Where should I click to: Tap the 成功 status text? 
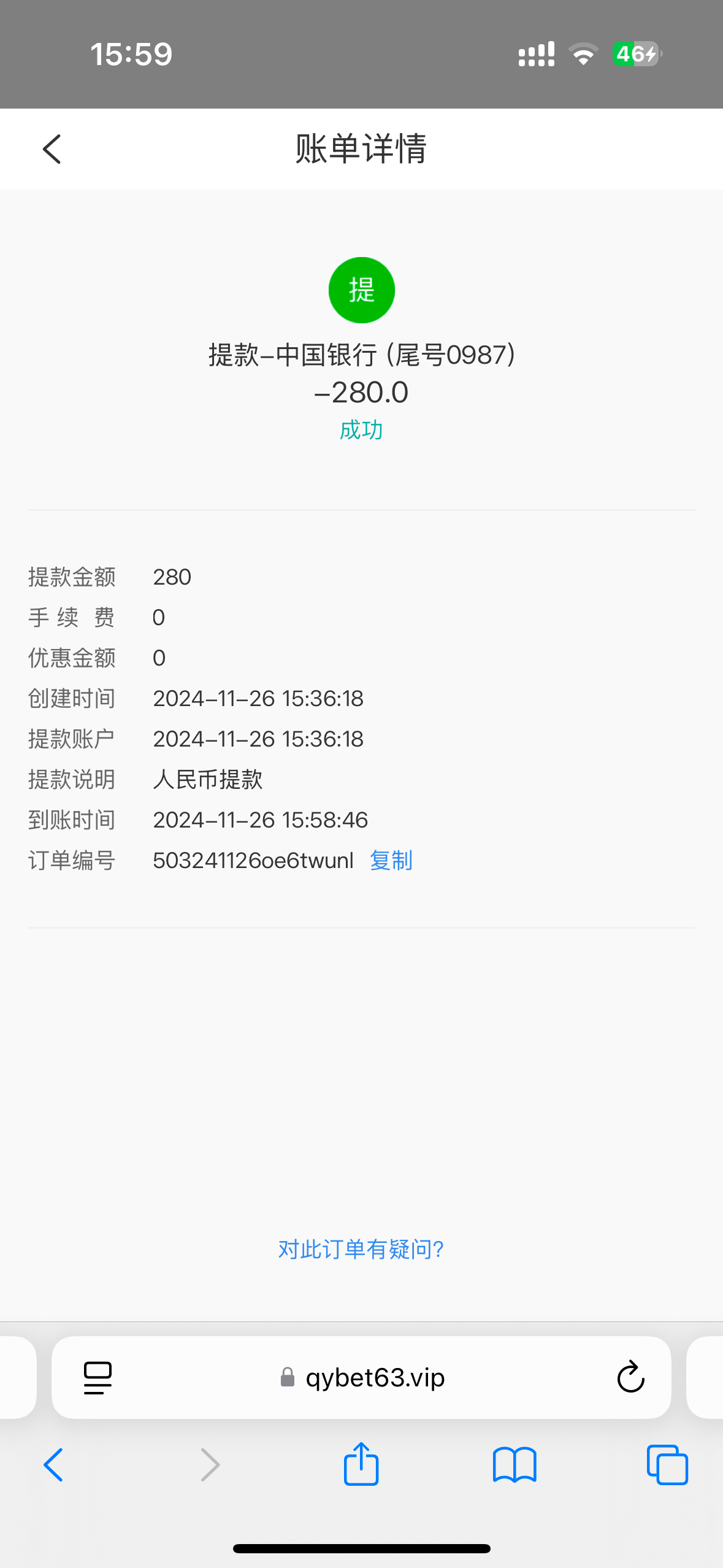point(361,430)
